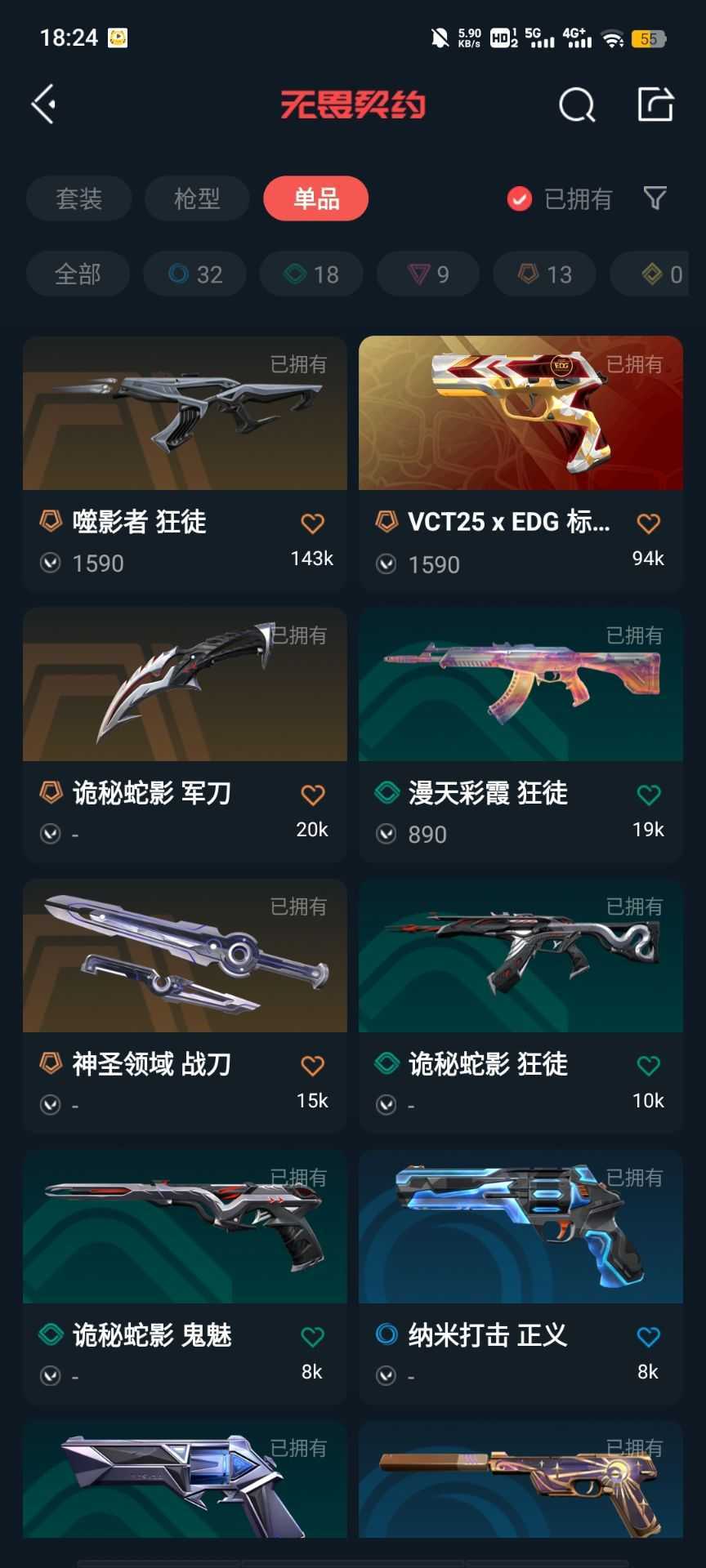Open the search icon in header
Screen dimensions: 706x1568
pyautogui.click(x=577, y=105)
